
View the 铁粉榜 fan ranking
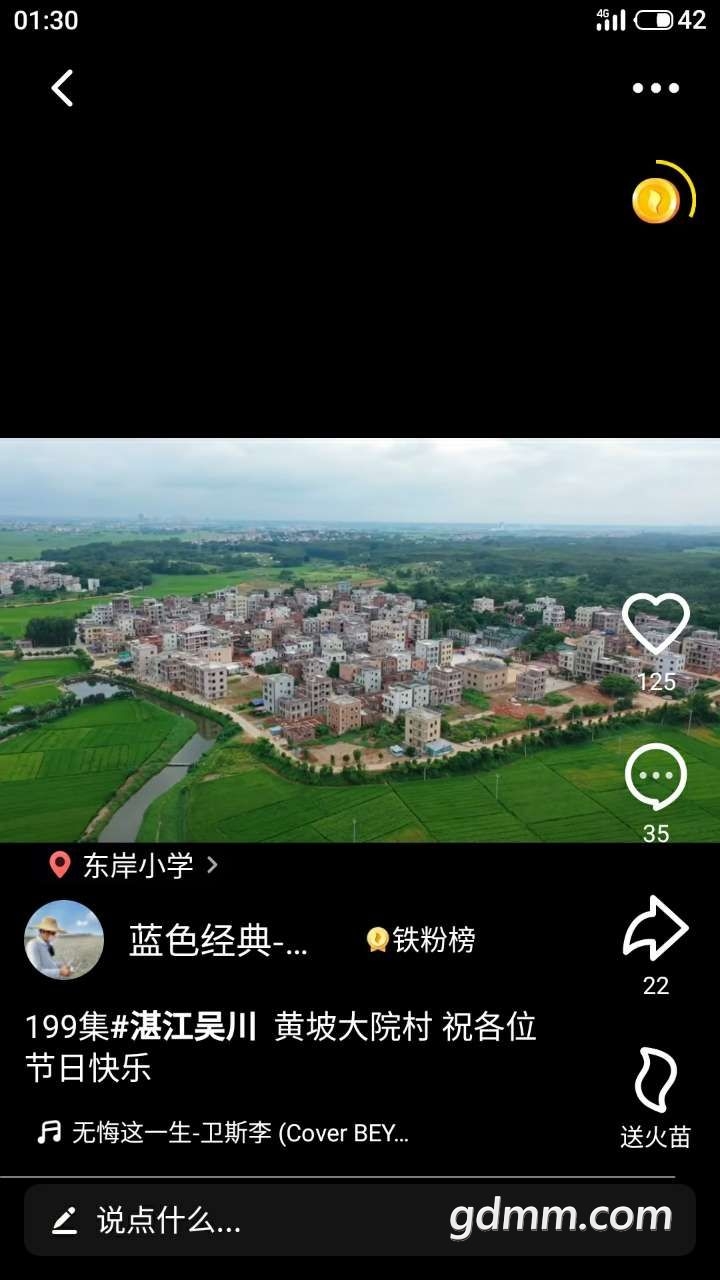pyautogui.click(x=421, y=940)
